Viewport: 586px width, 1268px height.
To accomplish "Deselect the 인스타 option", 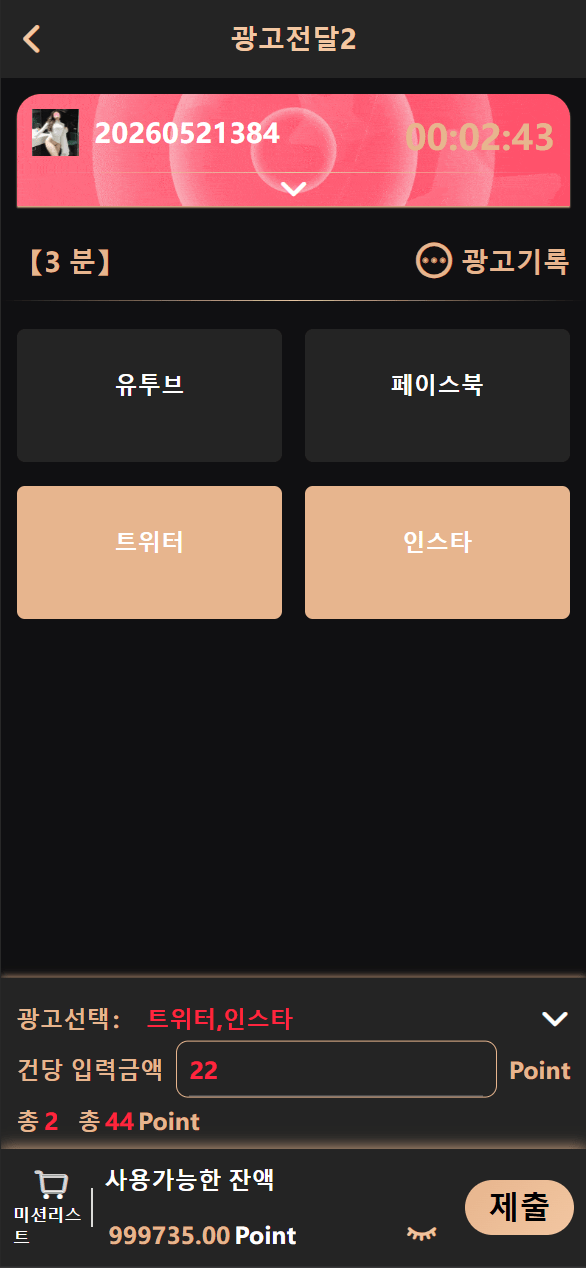I will (x=437, y=552).
